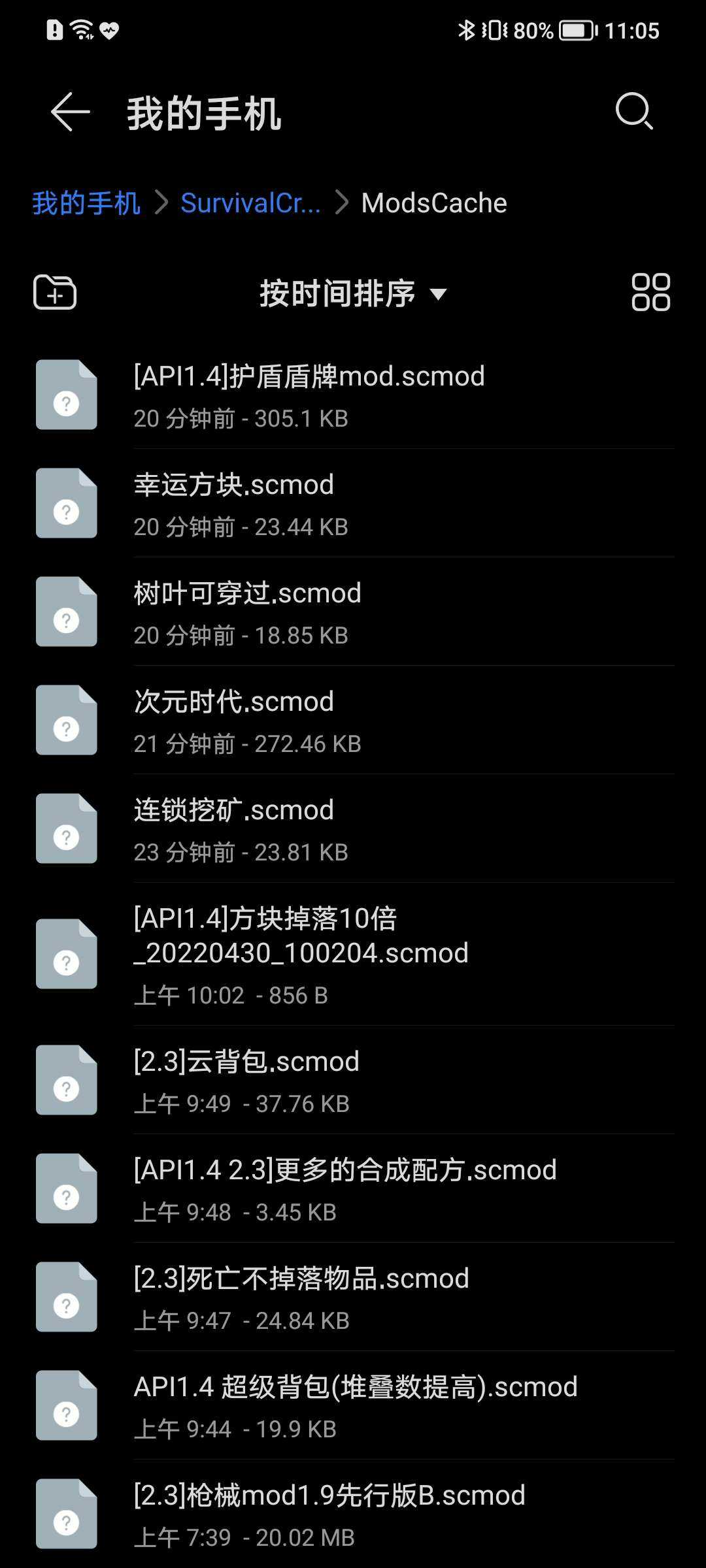Open [API1.4]护盾盾牌mod.scmod file
The width and height of the screenshot is (706, 1568).
(x=353, y=395)
